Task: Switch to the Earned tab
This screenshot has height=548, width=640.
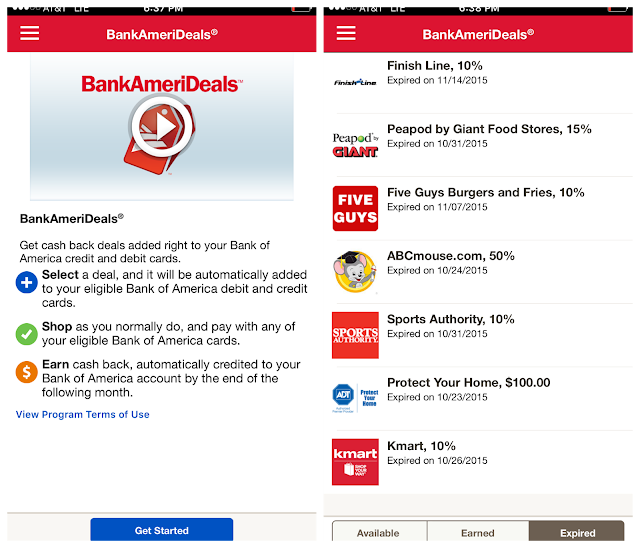Action: [x=477, y=533]
